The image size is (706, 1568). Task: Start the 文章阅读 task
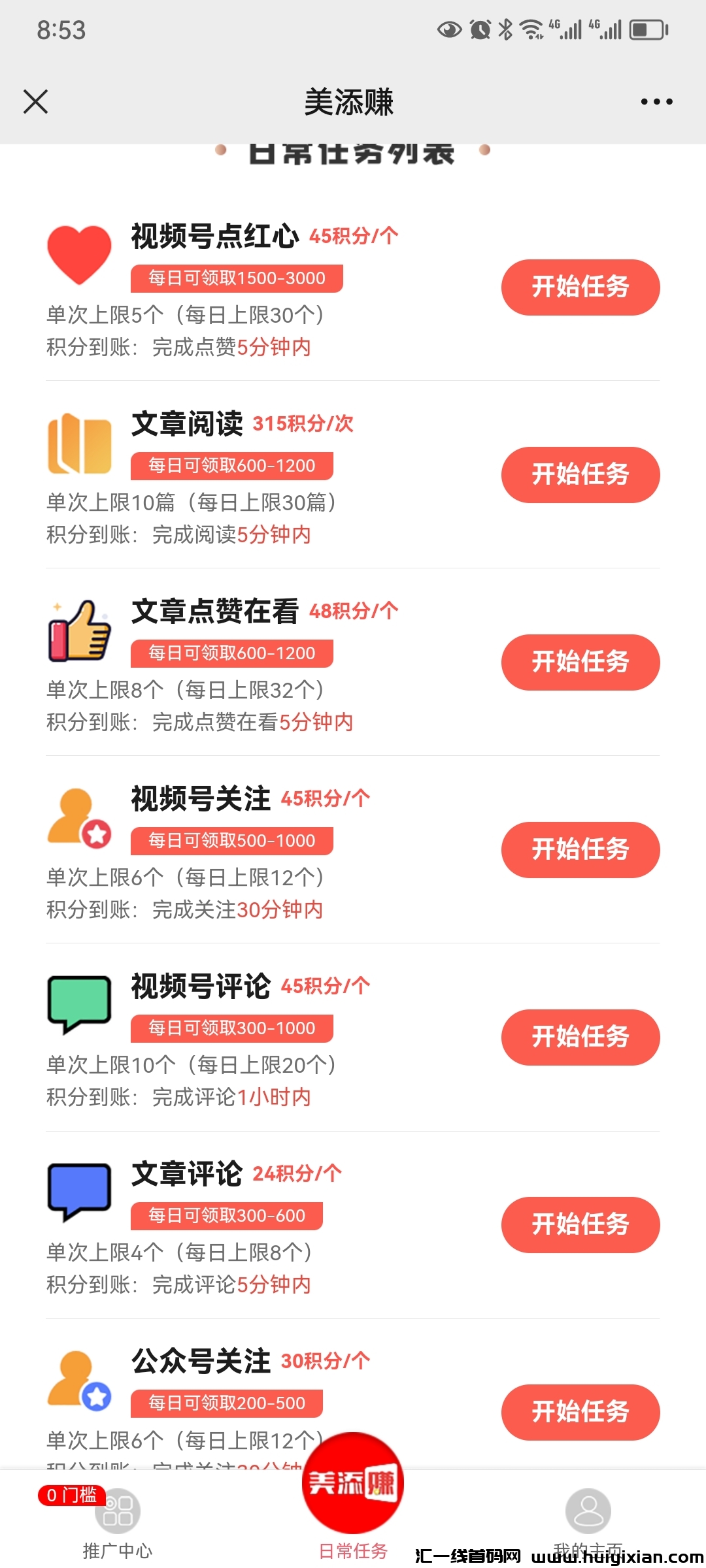click(x=580, y=475)
